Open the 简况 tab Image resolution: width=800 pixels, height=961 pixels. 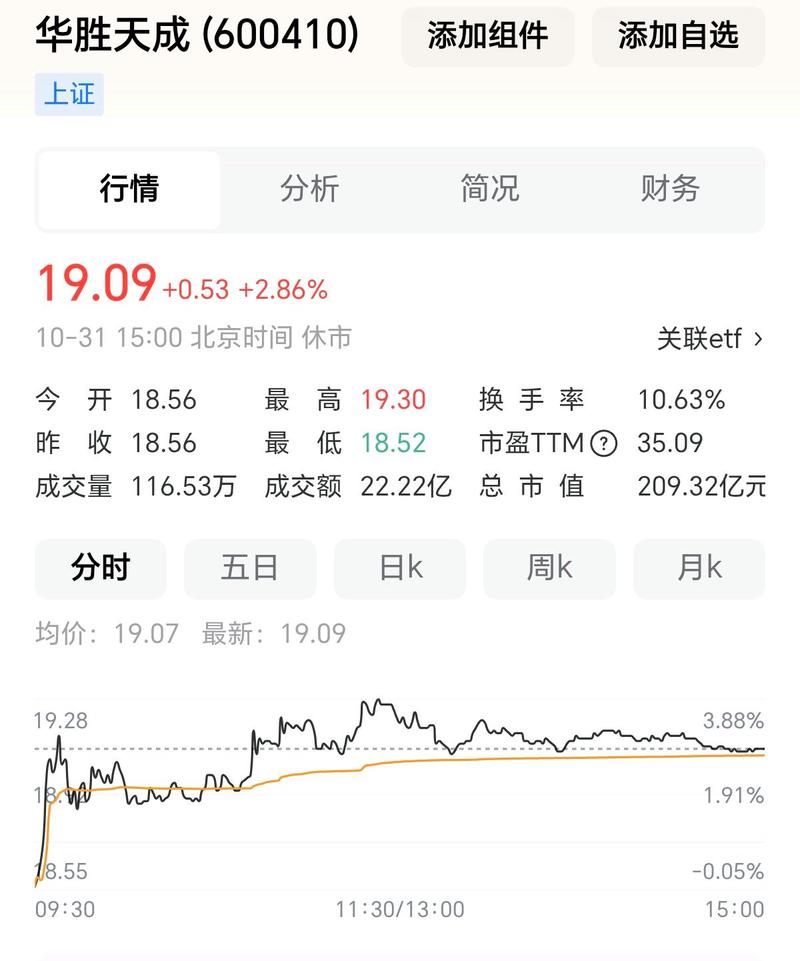490,189
